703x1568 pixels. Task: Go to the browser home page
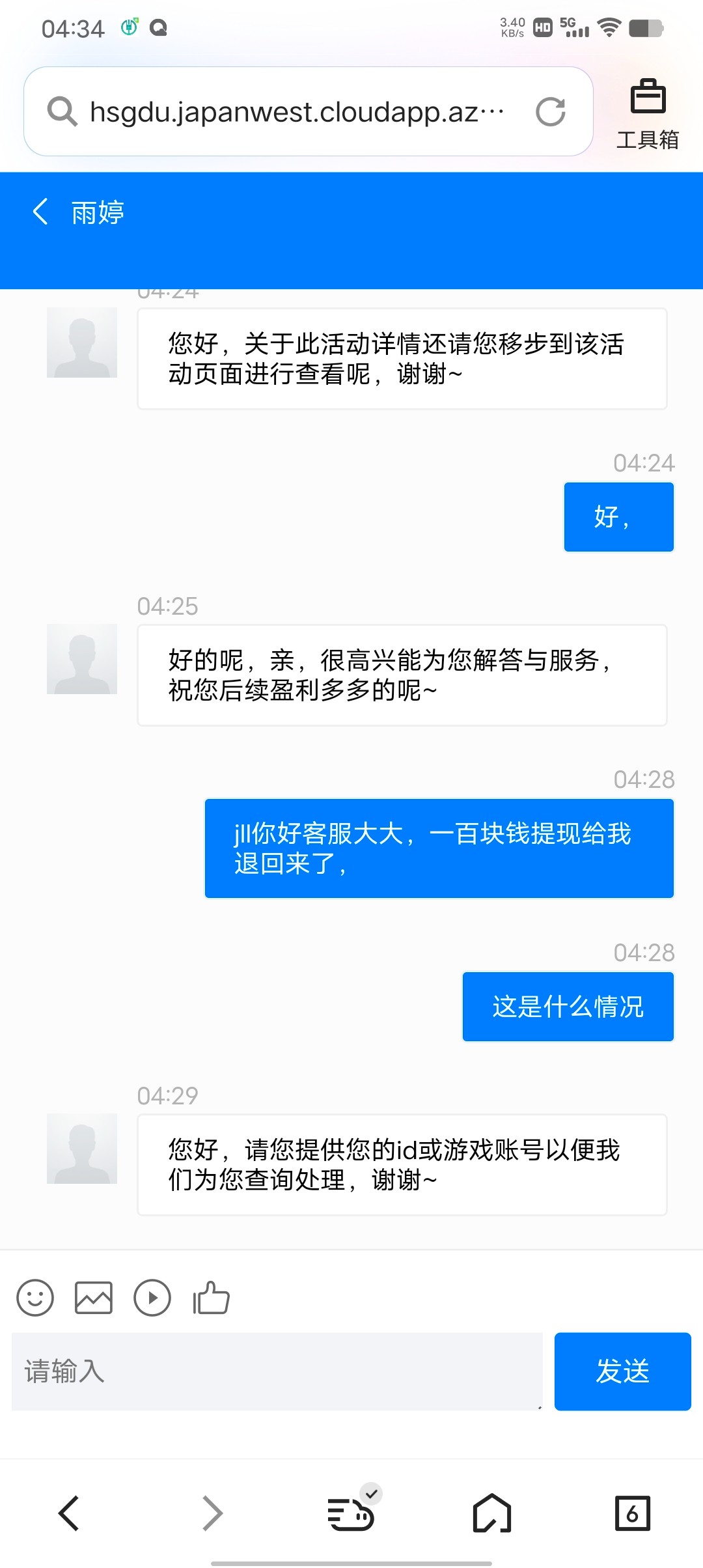click(491, 1513)
